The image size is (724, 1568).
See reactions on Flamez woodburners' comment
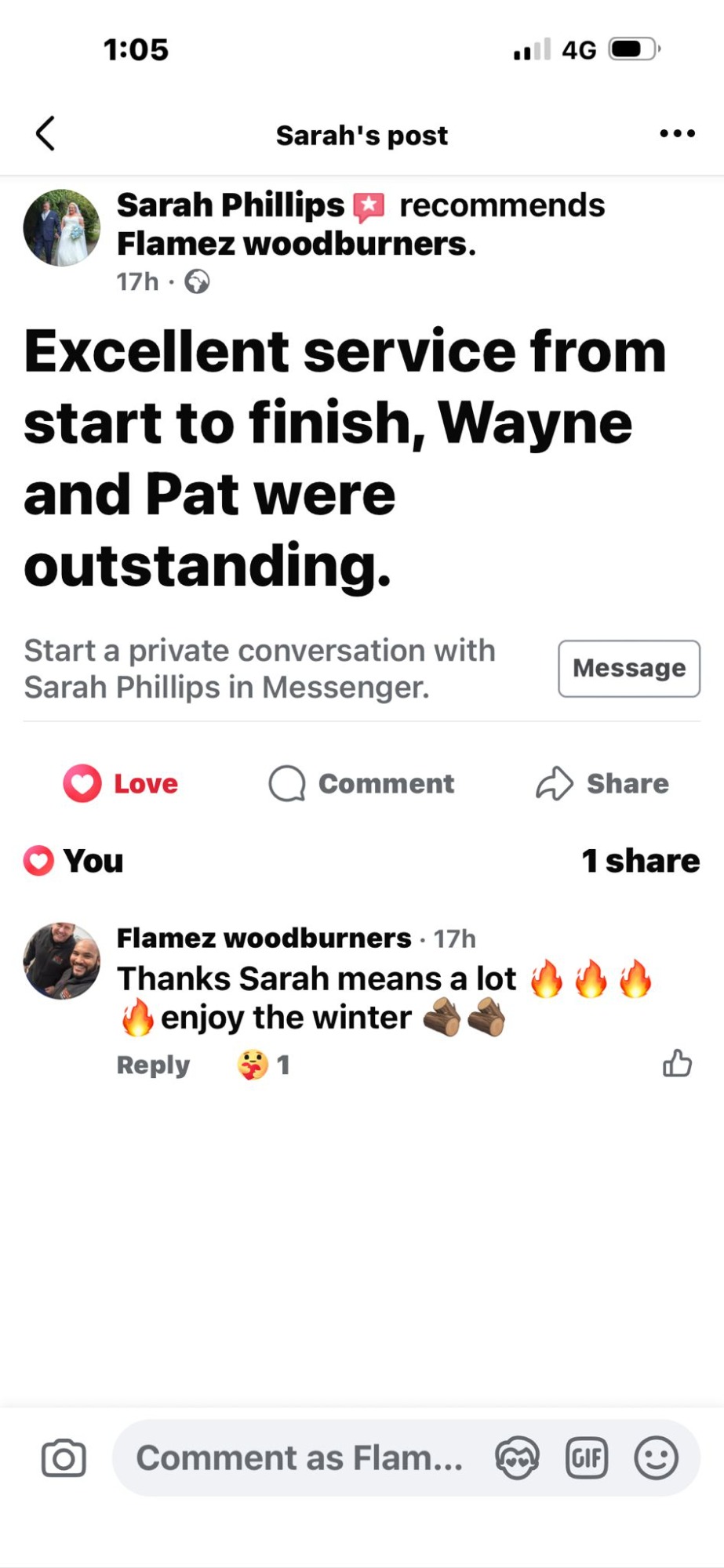click(x=264, y=1065)
